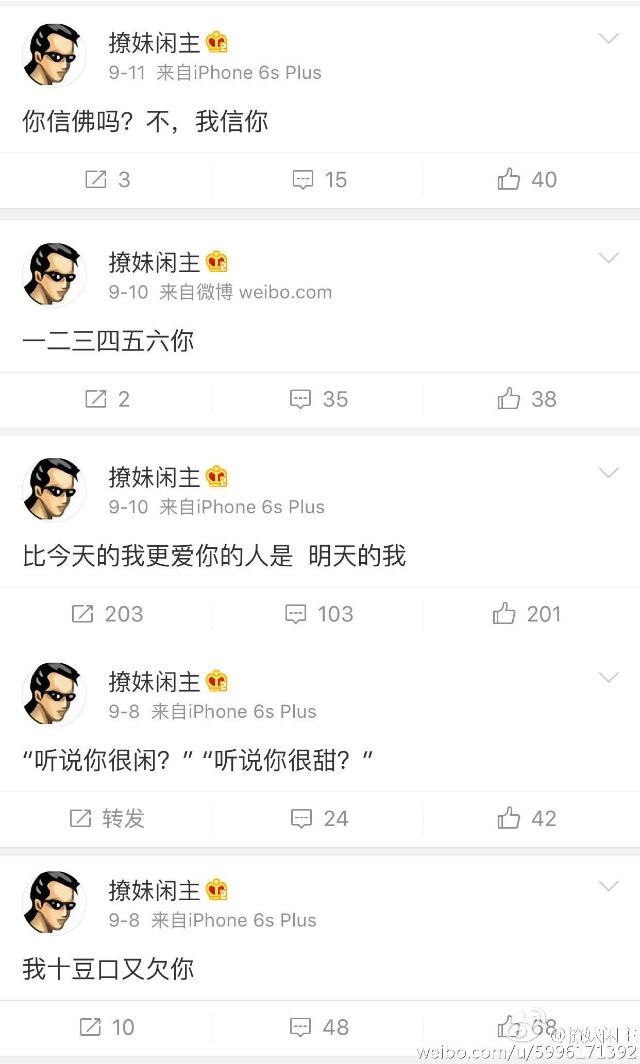This screenshot has height=1064, width=640.
Task: Repost the "我十豆口又欠你" post
Action: point(107,1027)
